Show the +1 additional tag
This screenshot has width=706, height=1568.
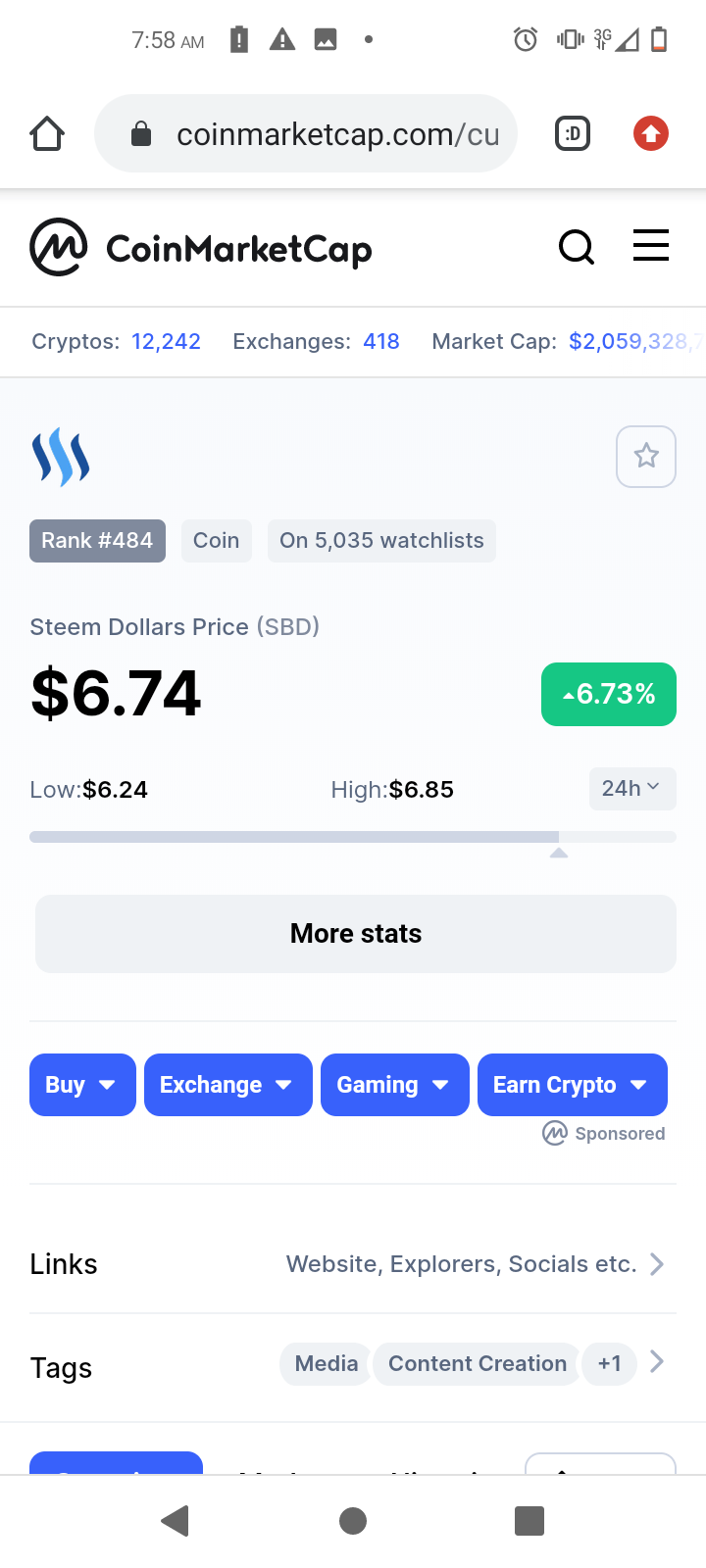point(609,1364)
